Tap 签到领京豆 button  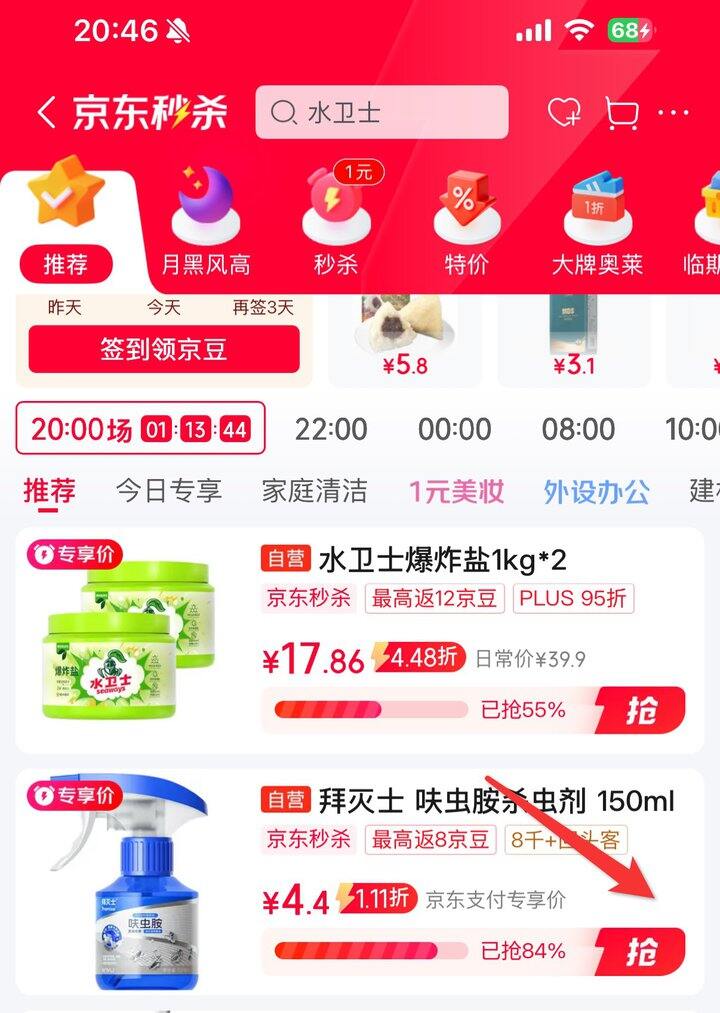tap(164, 349)
